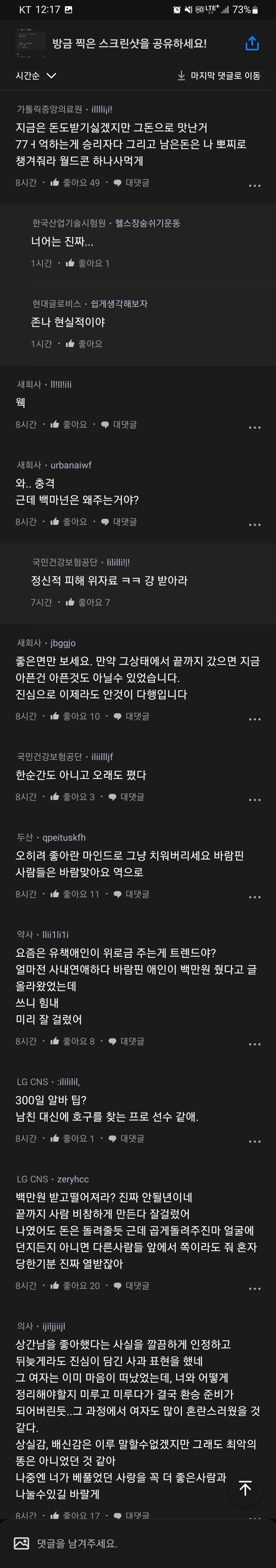Like jbggjo's comment with 10 likes
276x1568 pixels.
[x=75, y=716]
